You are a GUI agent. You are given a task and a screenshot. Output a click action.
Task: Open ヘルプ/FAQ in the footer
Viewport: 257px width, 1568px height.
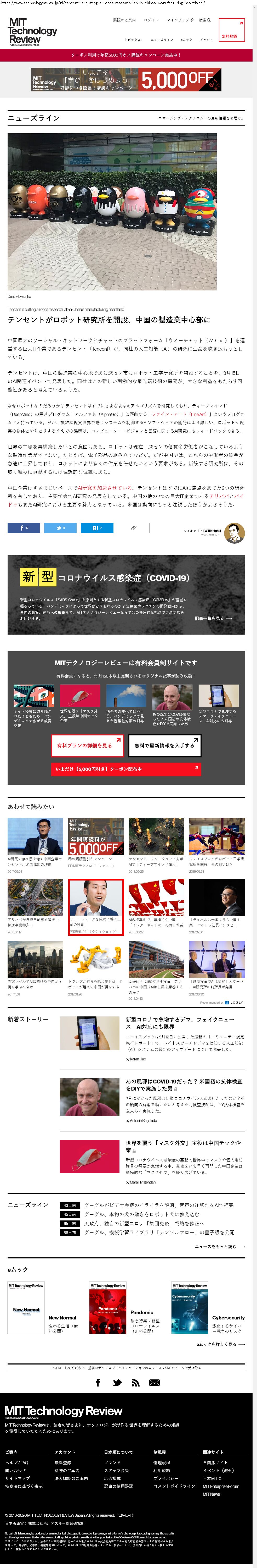pos(16,1463)
